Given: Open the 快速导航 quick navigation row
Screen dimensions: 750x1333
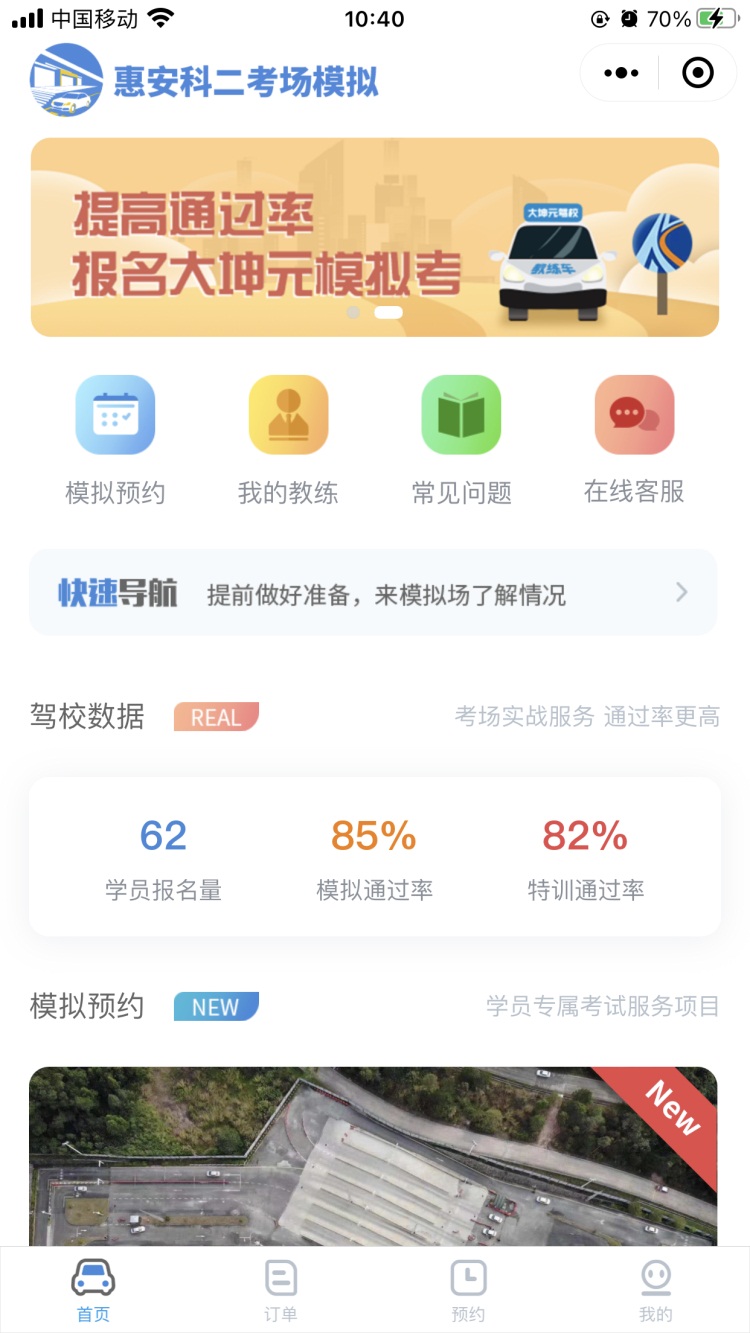Looking at the screenshot, I should 373,593.
